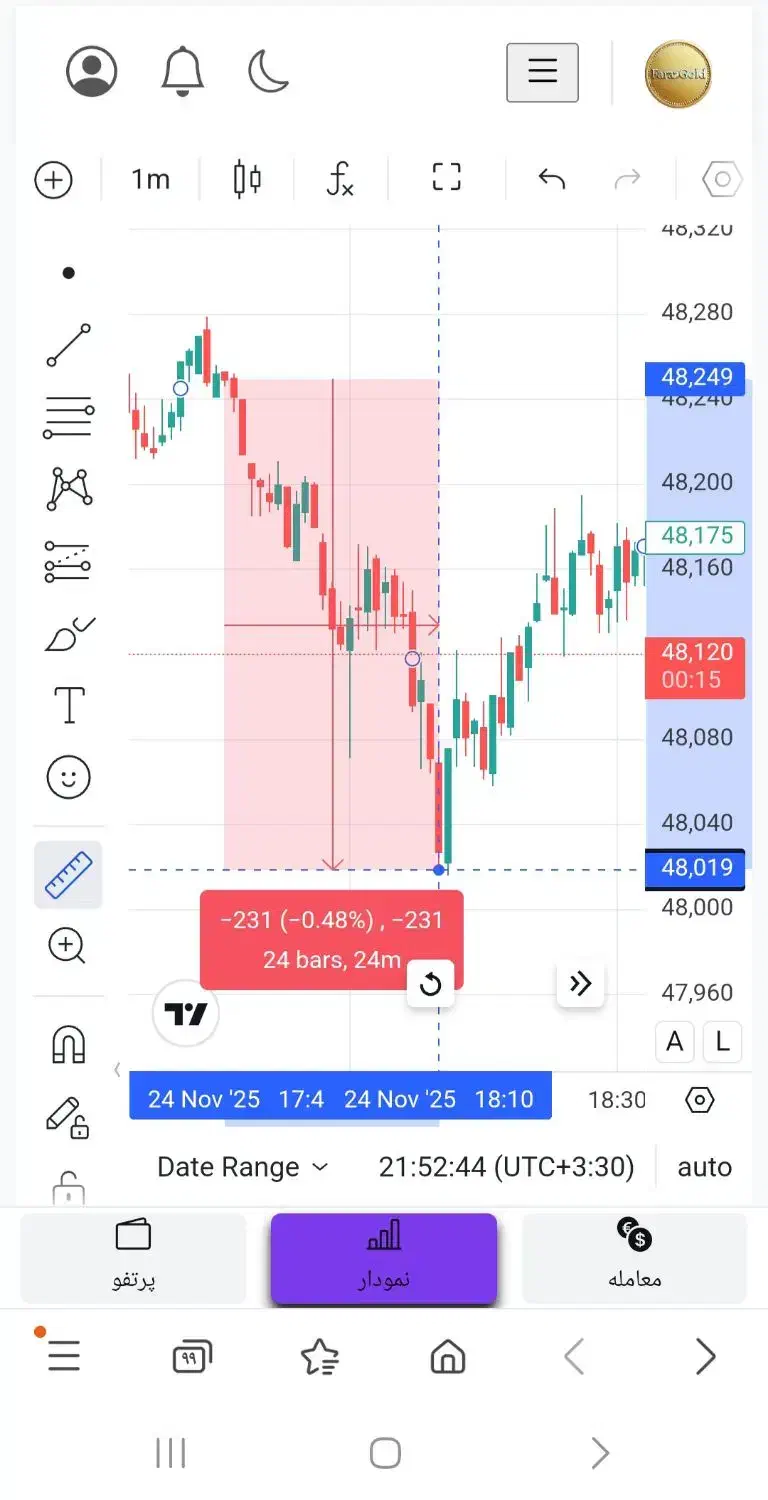Change the candlestick chart style
The image size is (768, 1500).
click(x=247, y=180)
